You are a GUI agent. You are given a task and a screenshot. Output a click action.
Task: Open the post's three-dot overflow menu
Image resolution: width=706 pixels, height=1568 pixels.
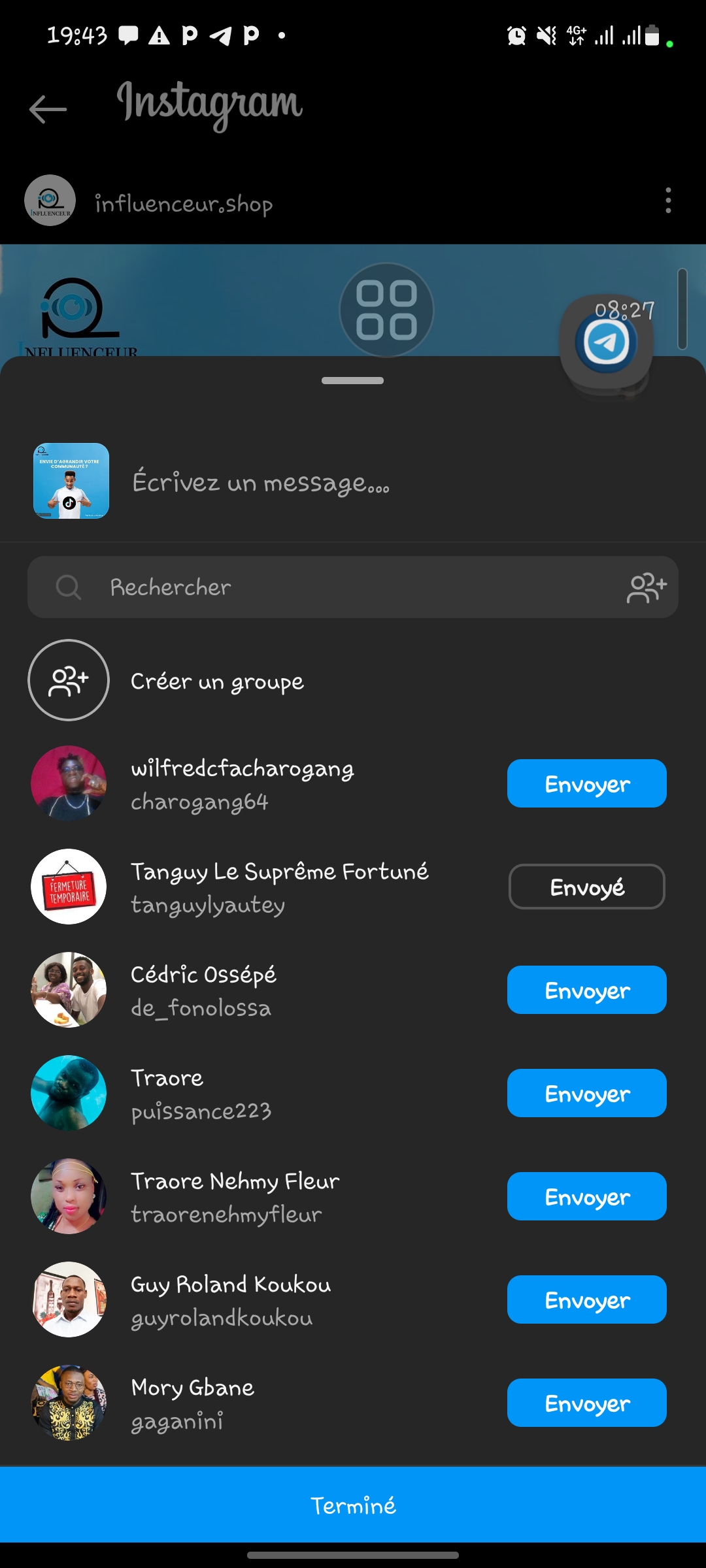coord(667,201)
